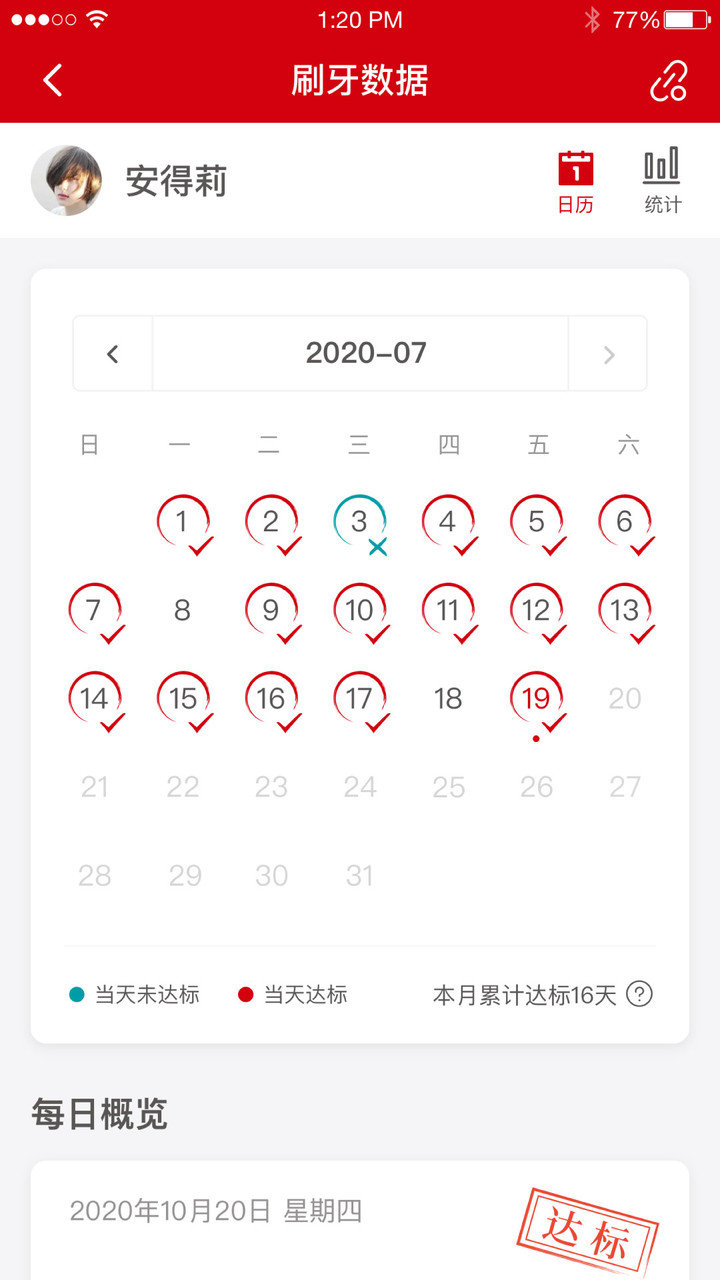Open the 2020-07 month picker
Screen dimensions: 720x1280
pyautogui.click(x=366, y=353)
